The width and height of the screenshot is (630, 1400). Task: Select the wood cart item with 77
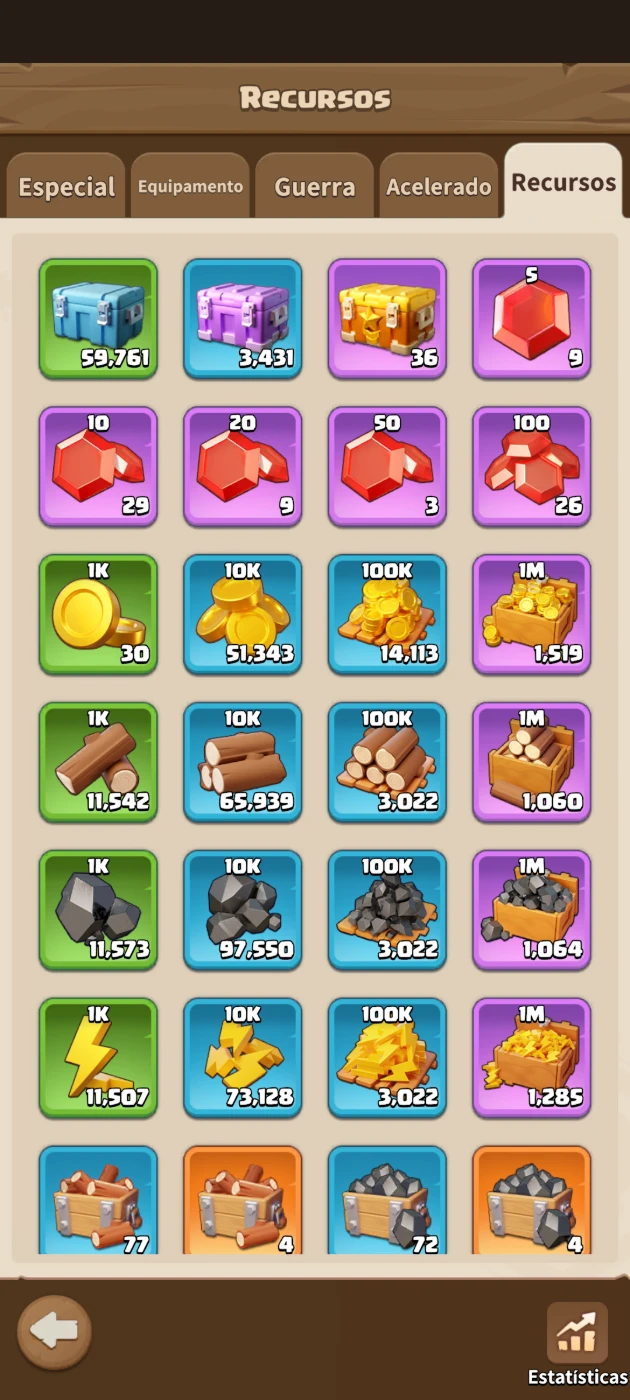[x=98, y=1200]
